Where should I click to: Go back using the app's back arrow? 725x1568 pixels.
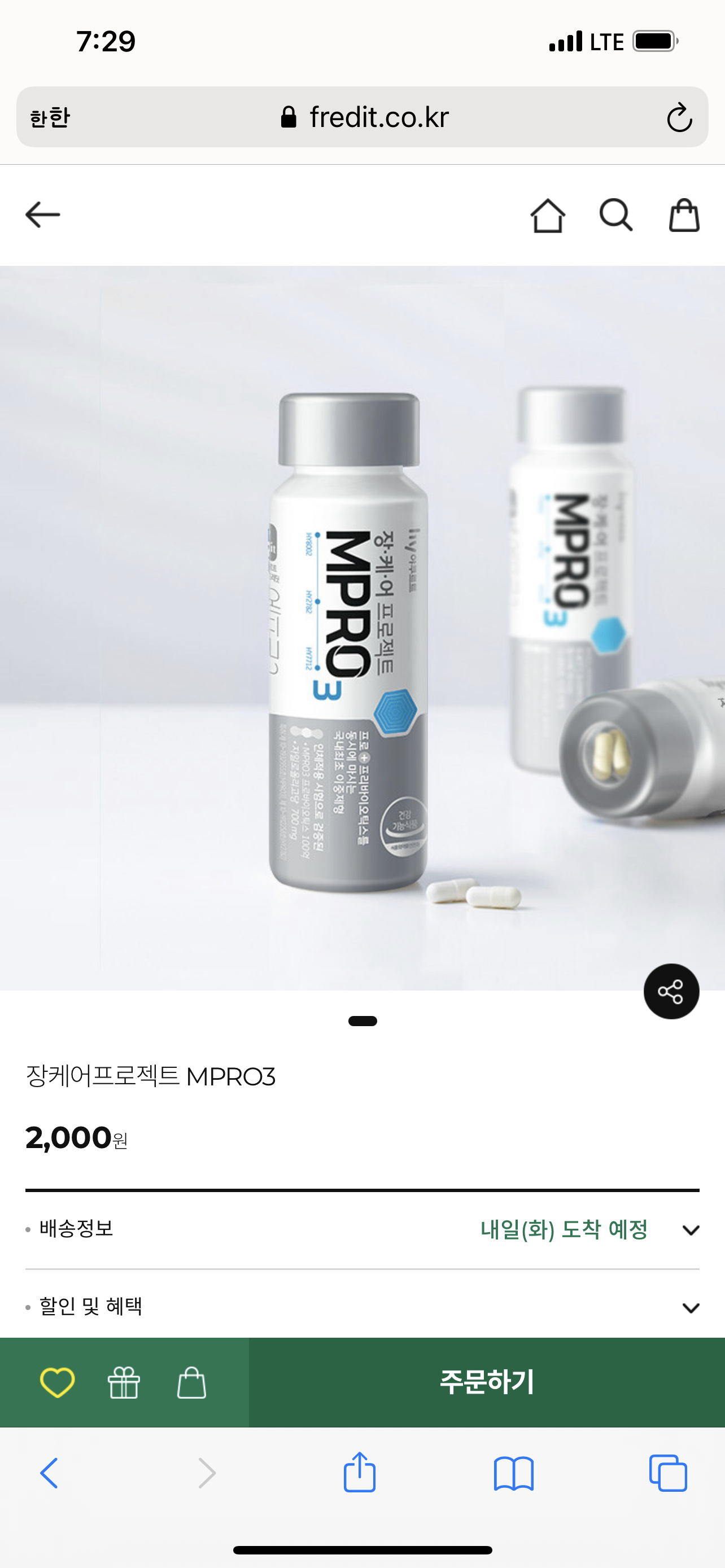[42, 215]
